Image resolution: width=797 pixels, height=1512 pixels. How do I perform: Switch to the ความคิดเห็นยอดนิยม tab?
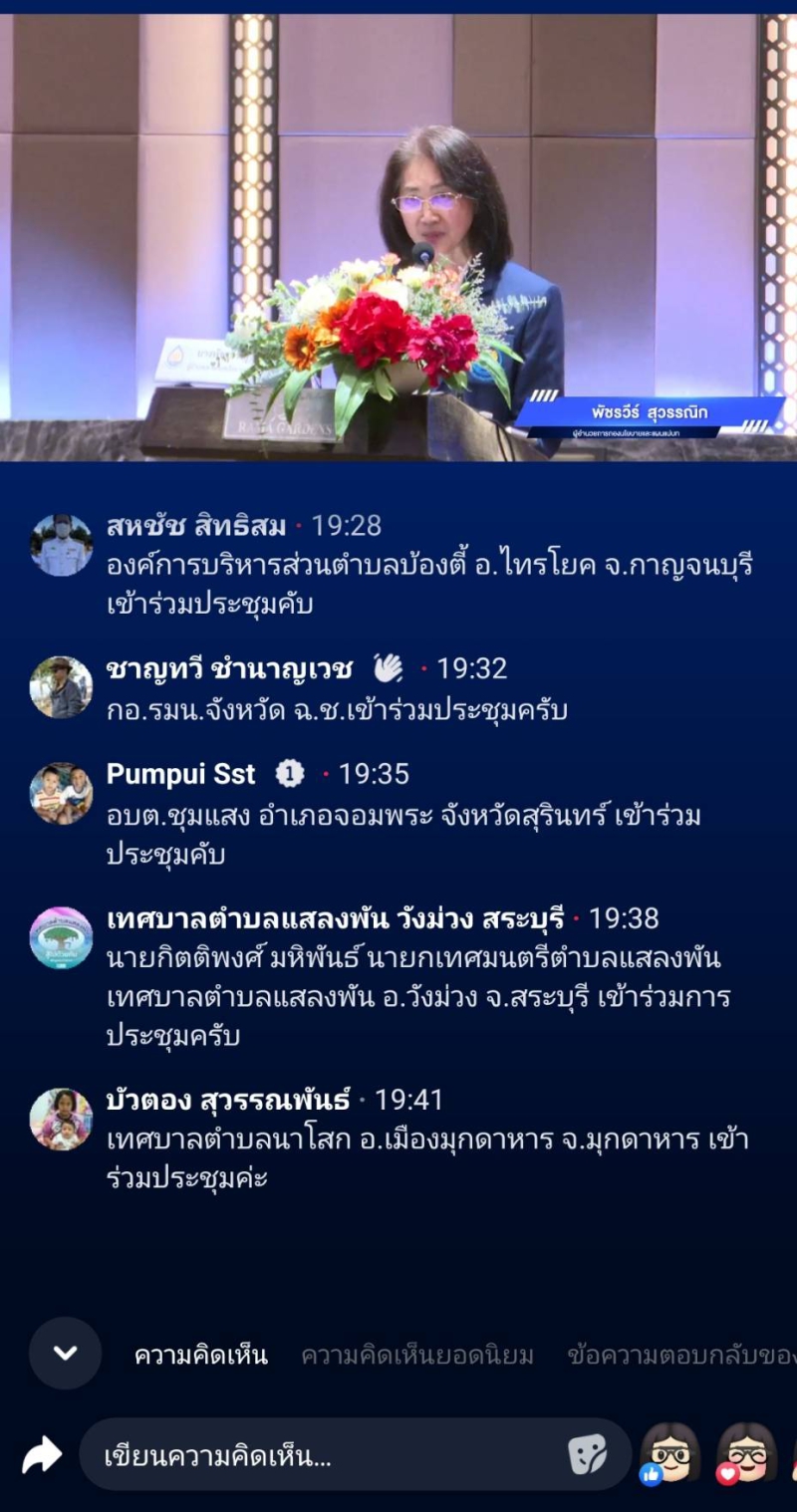point(417,1355)
